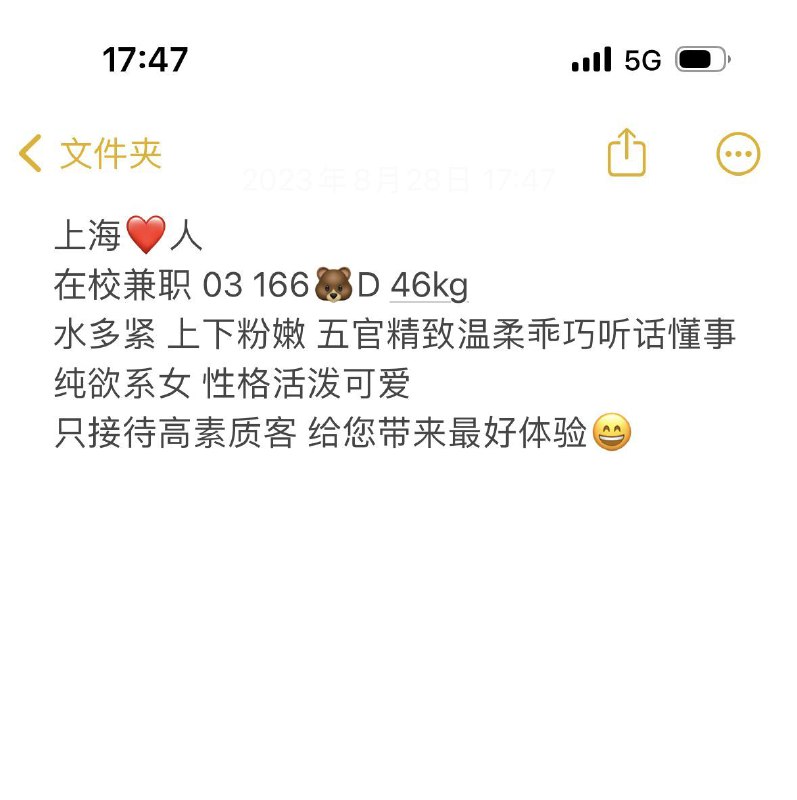Tap the back chevron arrow icon
The image size is (797, 800).
30,154
